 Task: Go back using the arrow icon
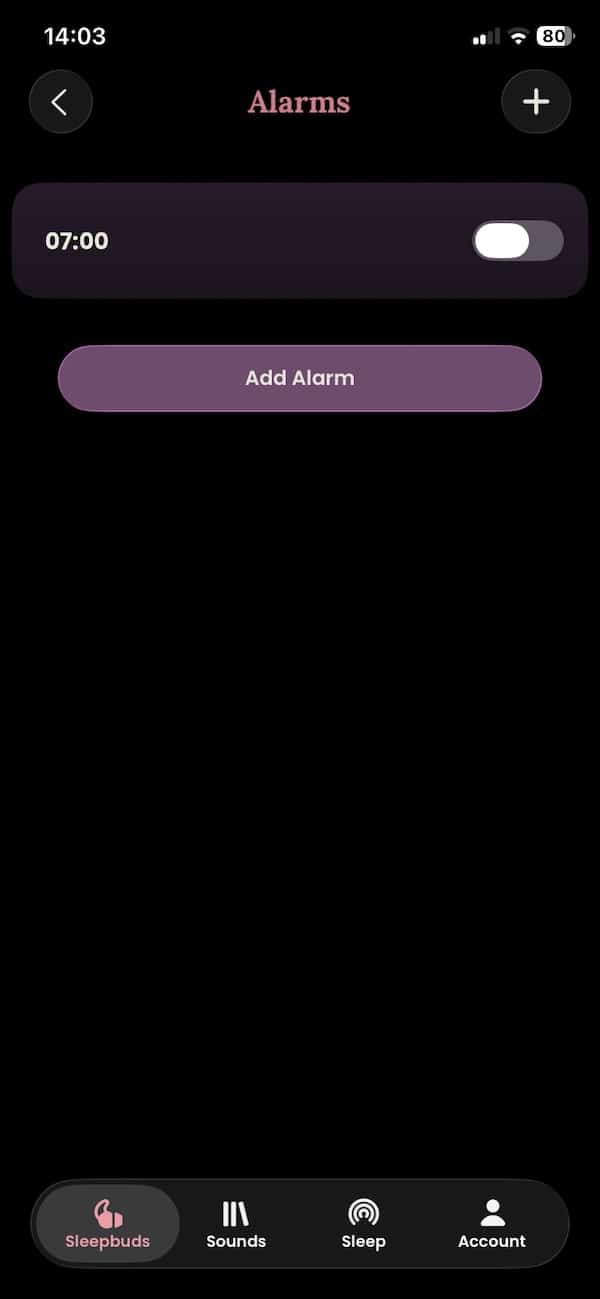point(60,102)
